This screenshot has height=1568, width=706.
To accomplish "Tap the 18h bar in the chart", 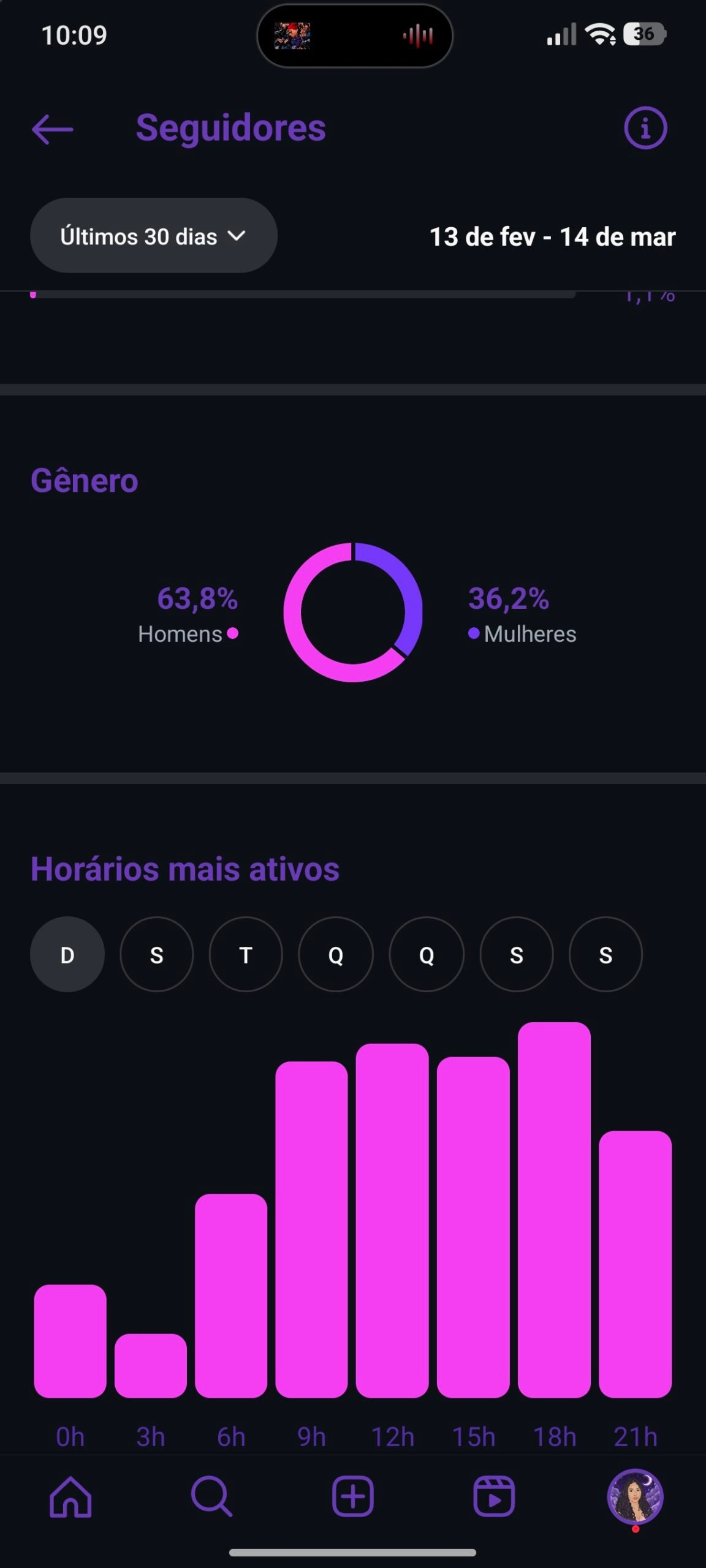I will tap(554, 1210).
